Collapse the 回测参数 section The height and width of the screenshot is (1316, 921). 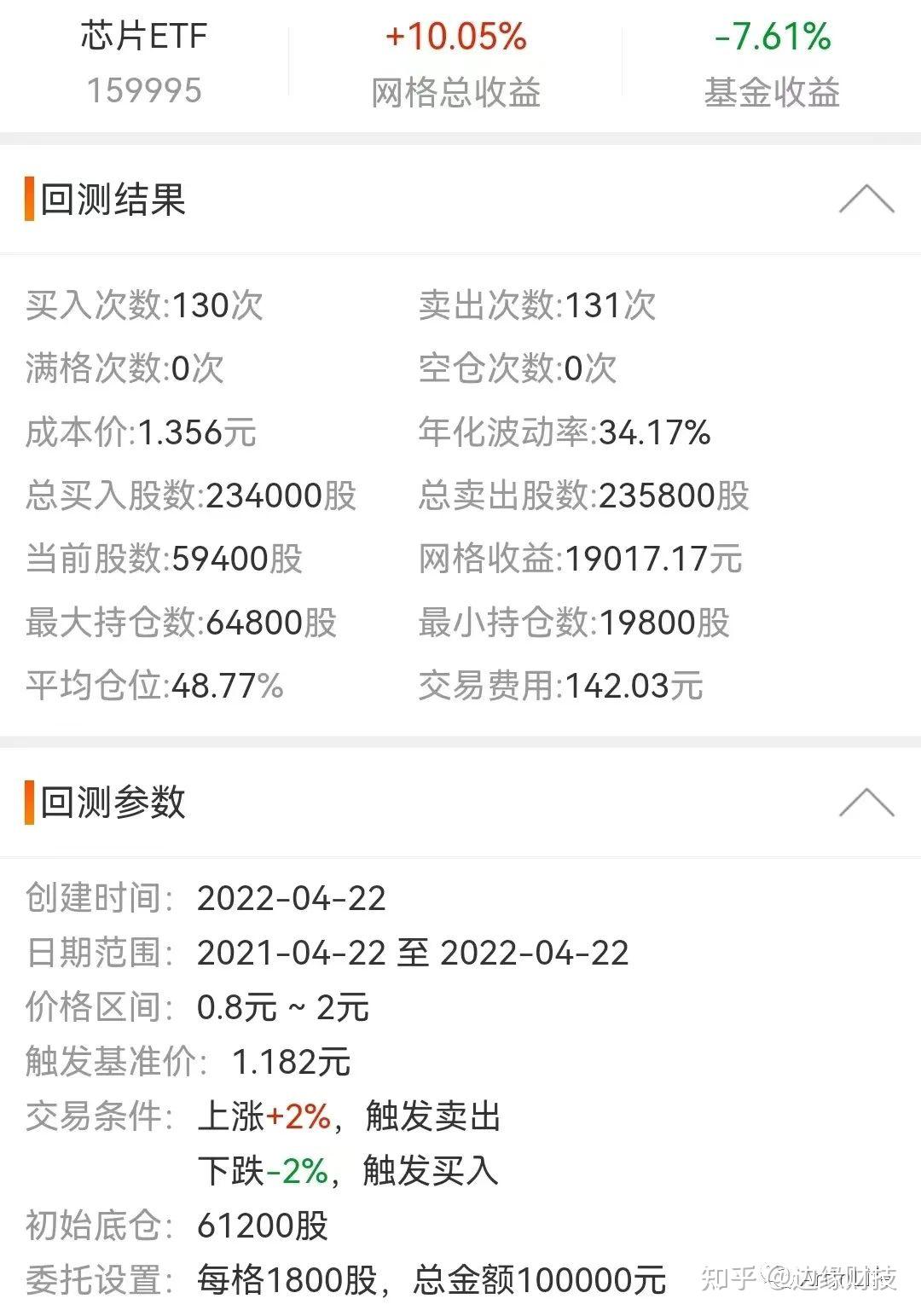point(866,802)
